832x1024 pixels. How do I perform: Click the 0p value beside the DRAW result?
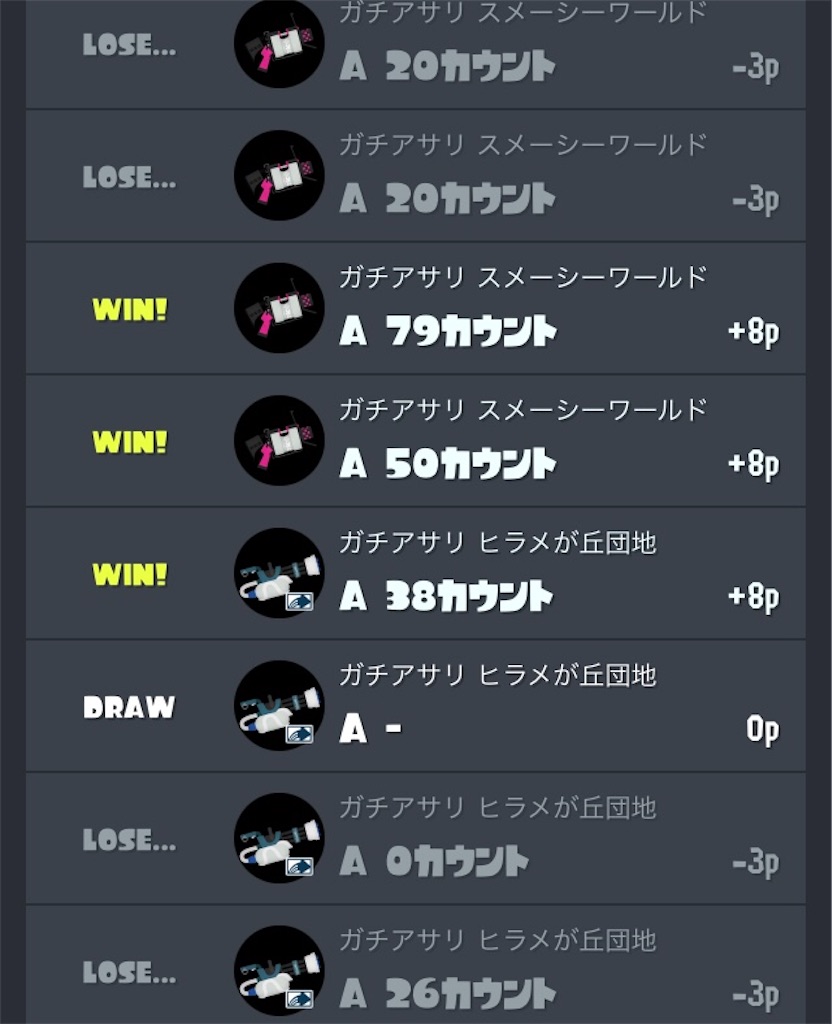[x=762, y=730]
